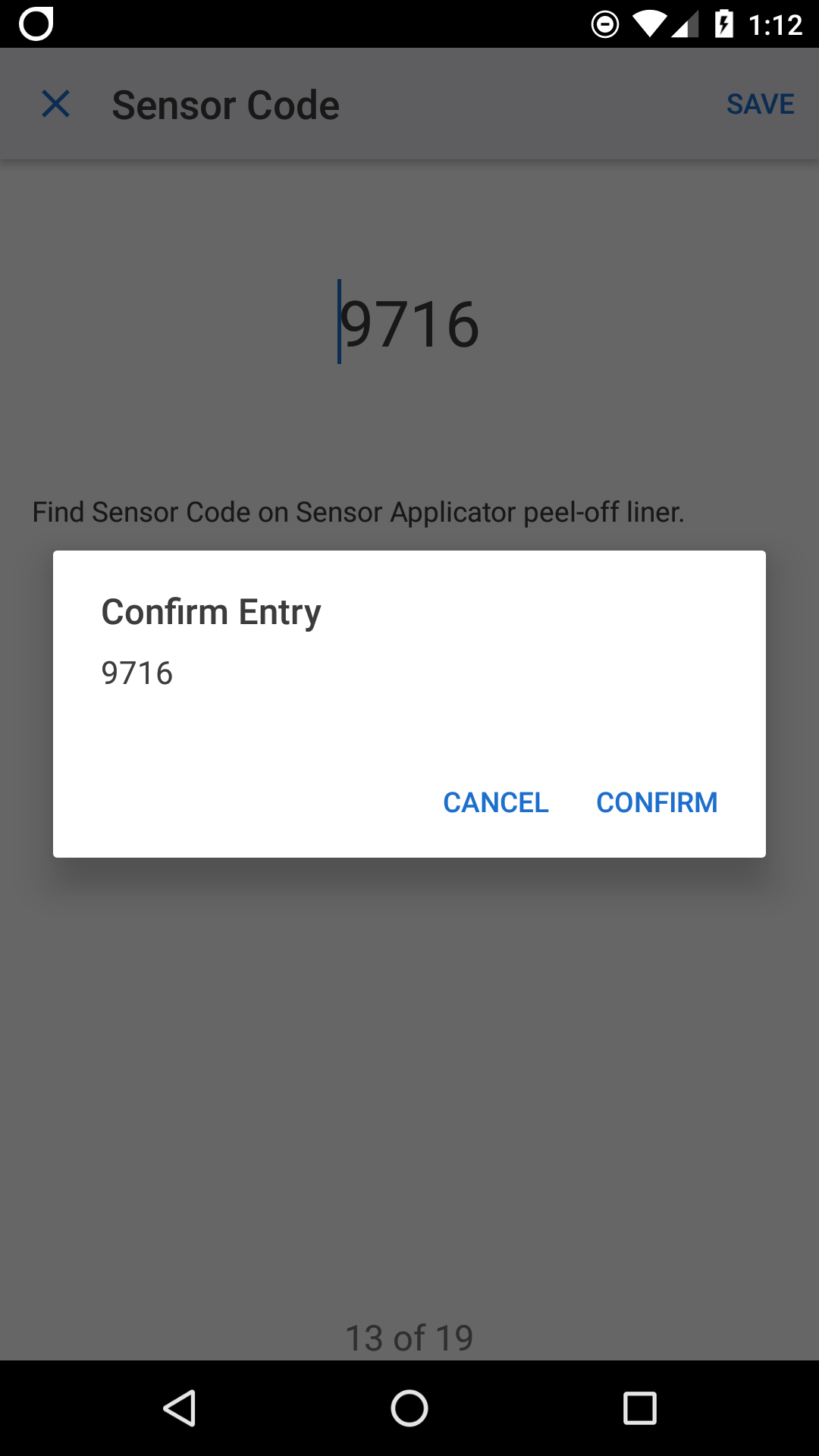Tap SAVE in the top bar

tap(761, 104)
